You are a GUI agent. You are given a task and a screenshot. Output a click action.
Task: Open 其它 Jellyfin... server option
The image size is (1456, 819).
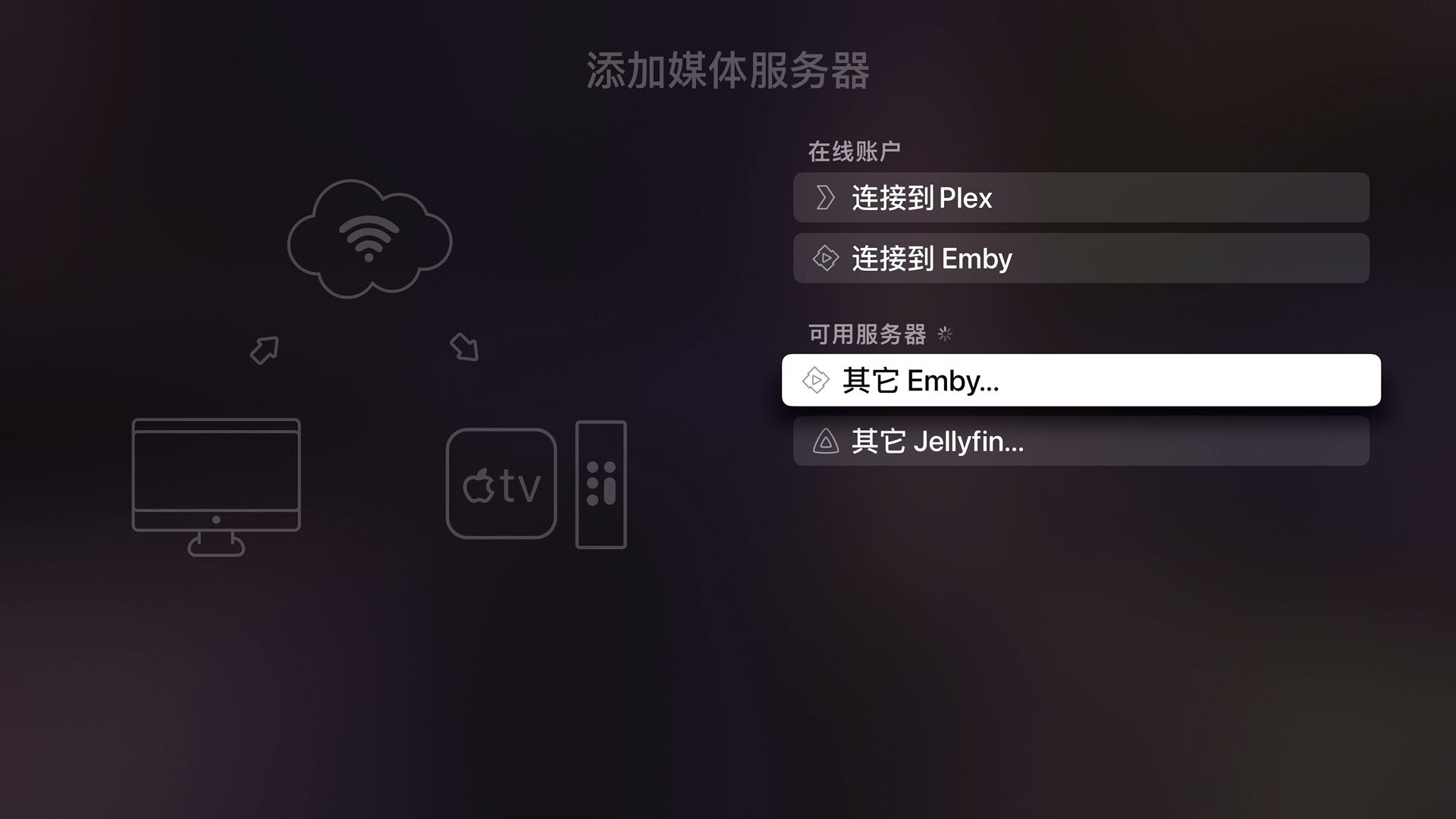point(1081,441)
